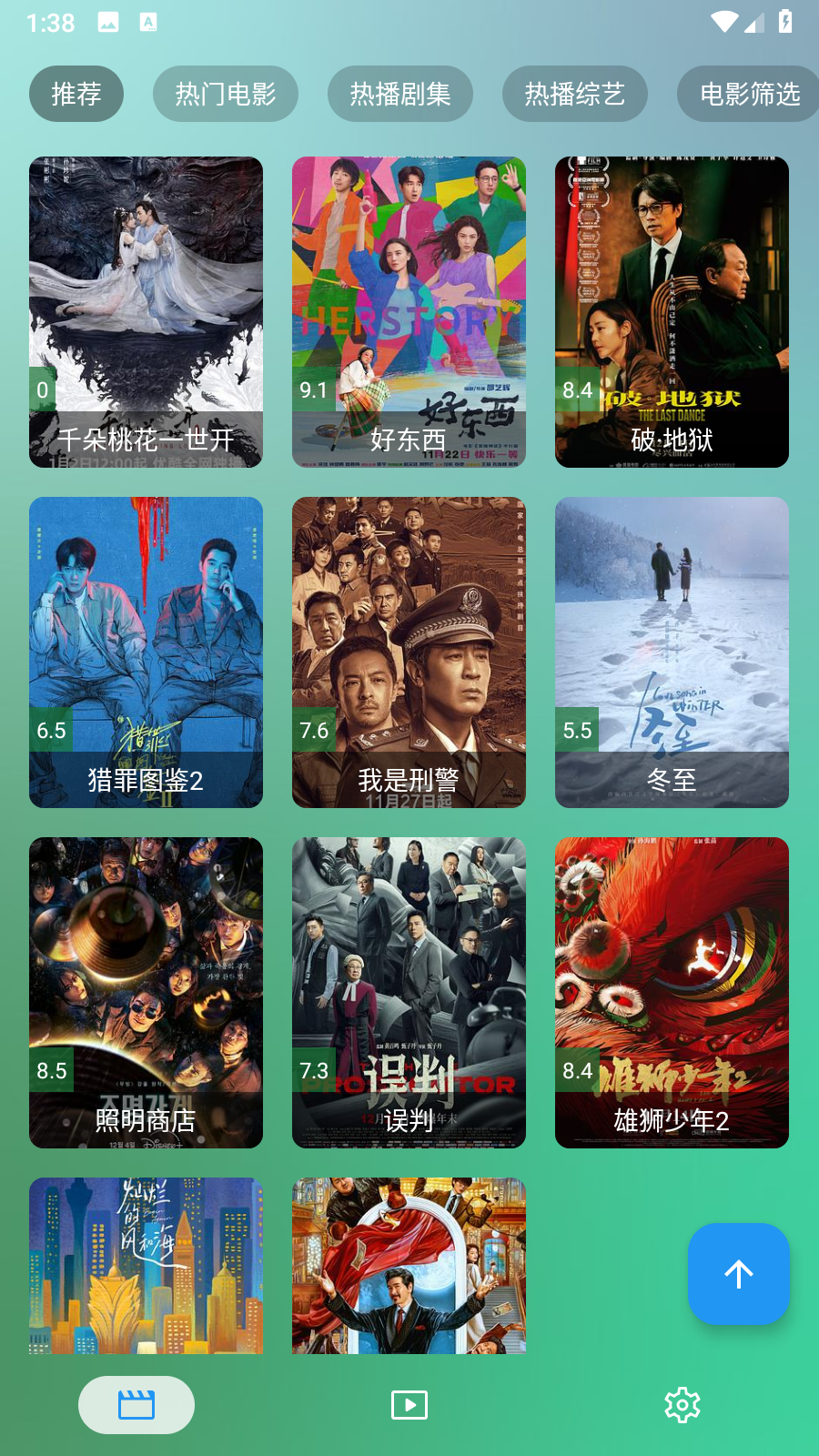Open the 我是刑警 card
The height and width of the screenshot is (1456, 819).
click(x=409, y=652)
